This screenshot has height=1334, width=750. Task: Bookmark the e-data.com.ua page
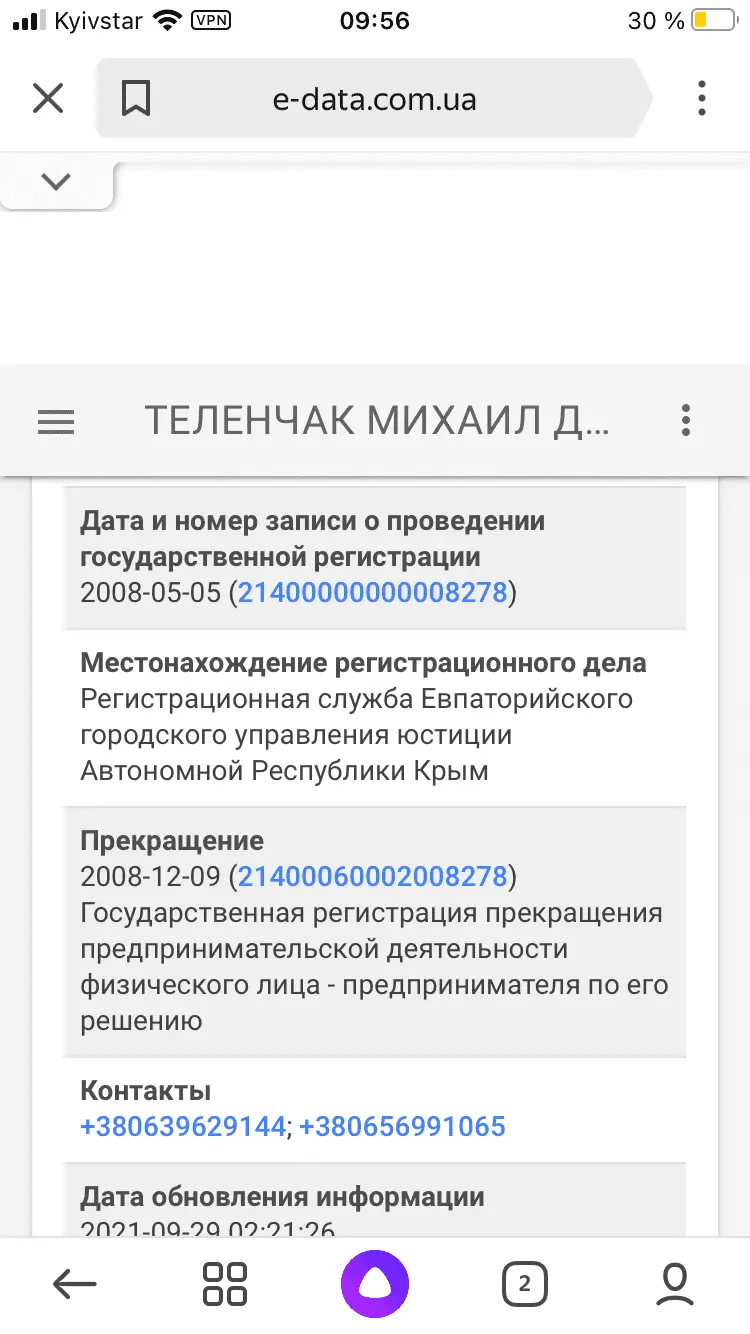(x=136, y=99)
